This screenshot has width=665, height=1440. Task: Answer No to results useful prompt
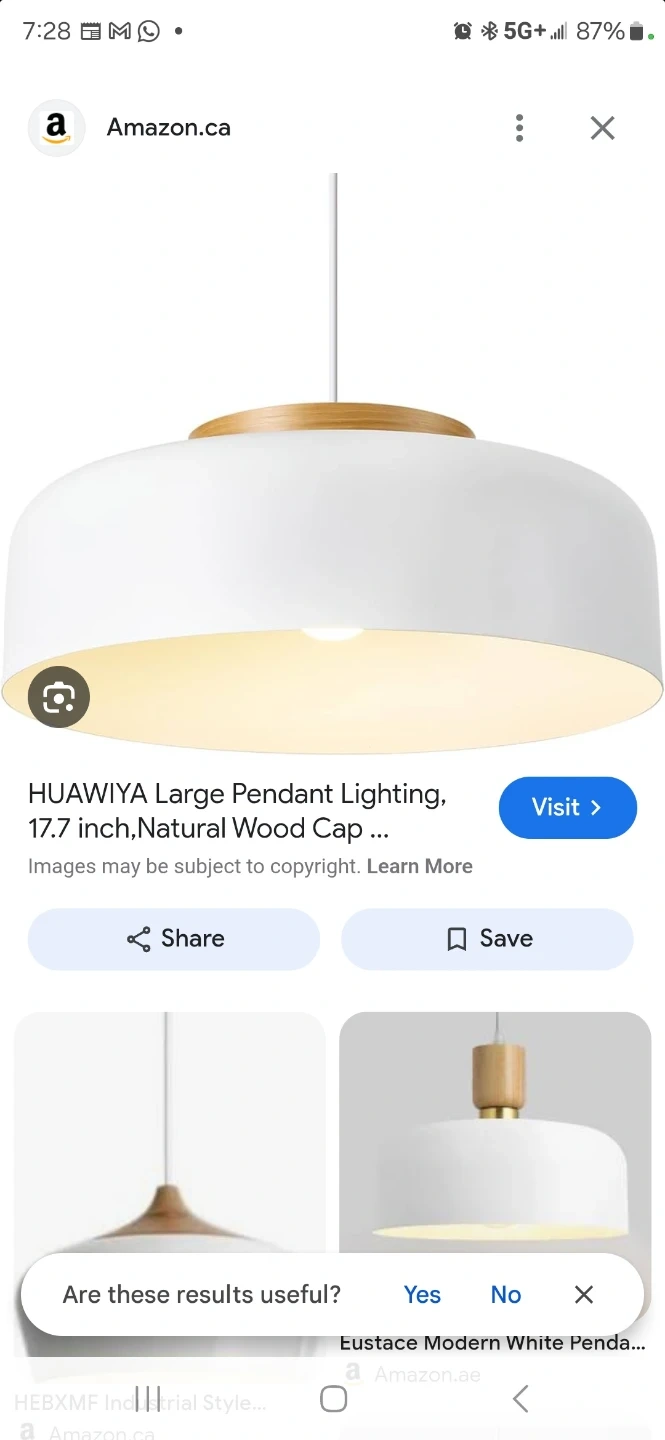(506, 1295)
